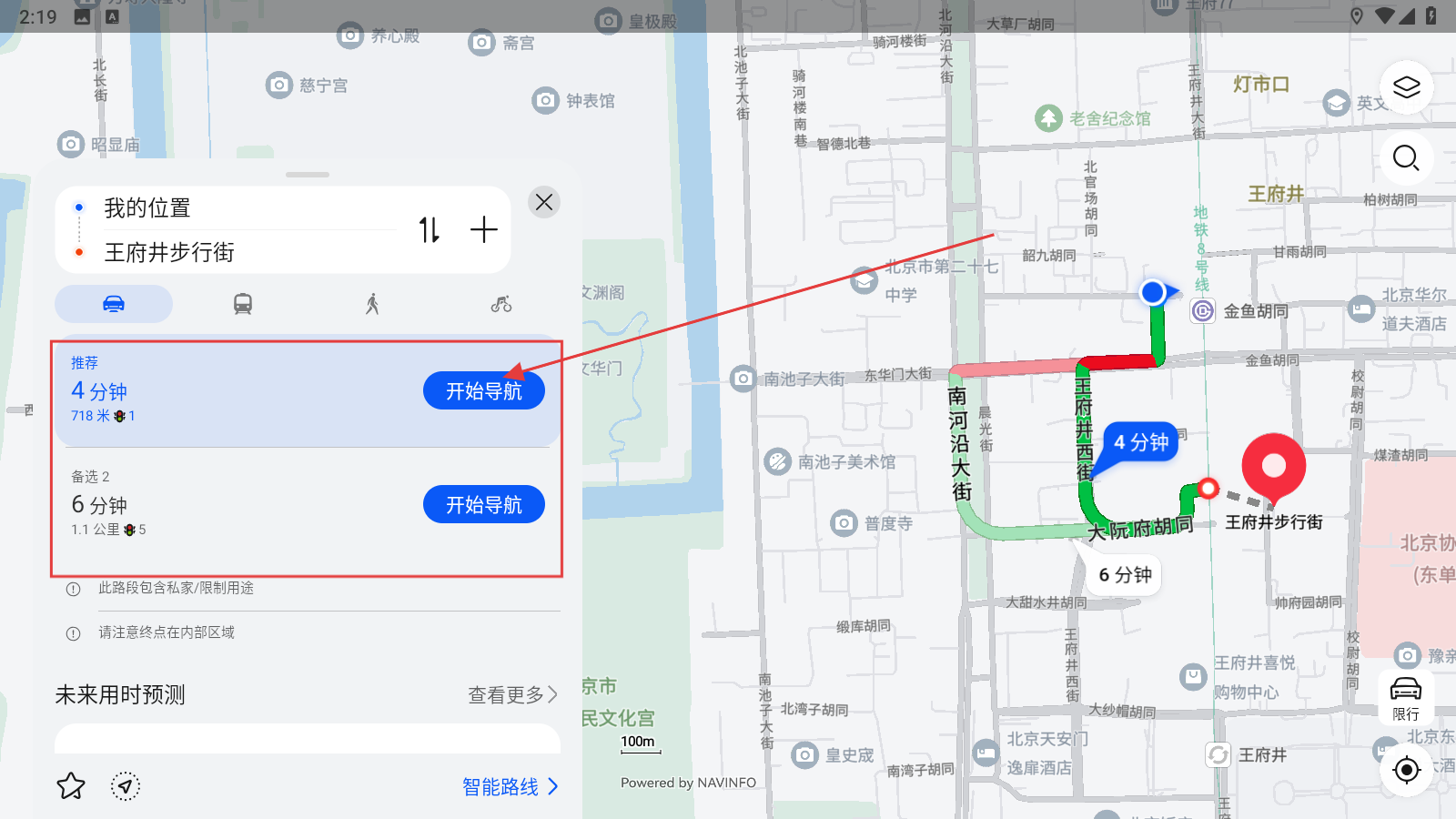Open 智能路线 smart routes
The image size is (1456, 819).
click(x=510, y=787)
